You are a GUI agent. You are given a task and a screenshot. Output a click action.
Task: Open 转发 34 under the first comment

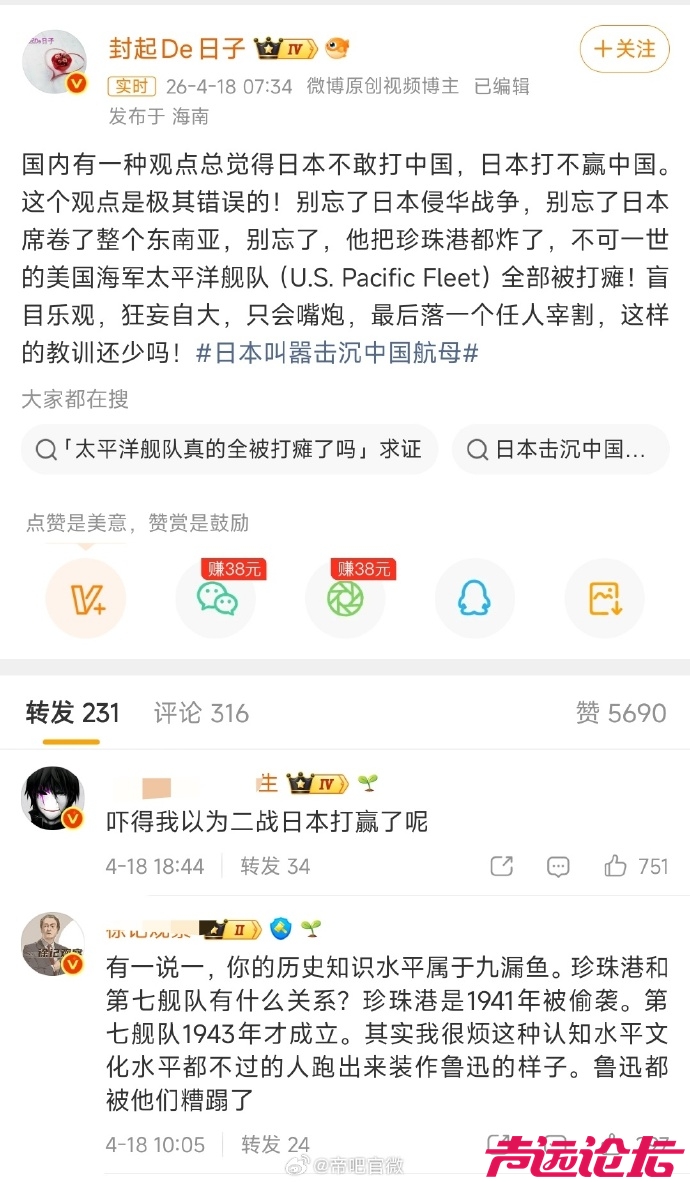(275, 866)
